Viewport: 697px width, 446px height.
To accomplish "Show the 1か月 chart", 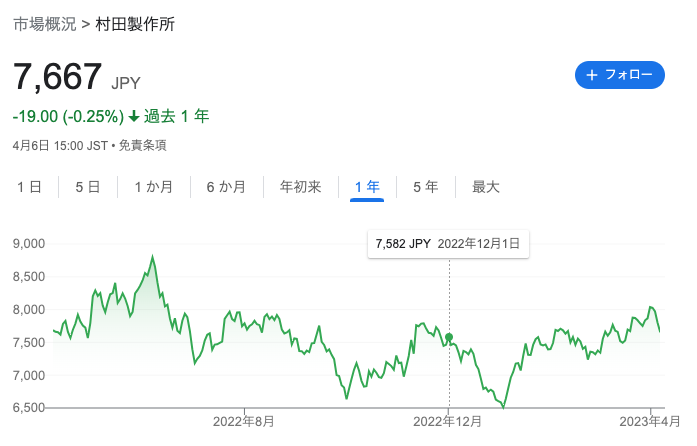I will (x=154, y=186).
